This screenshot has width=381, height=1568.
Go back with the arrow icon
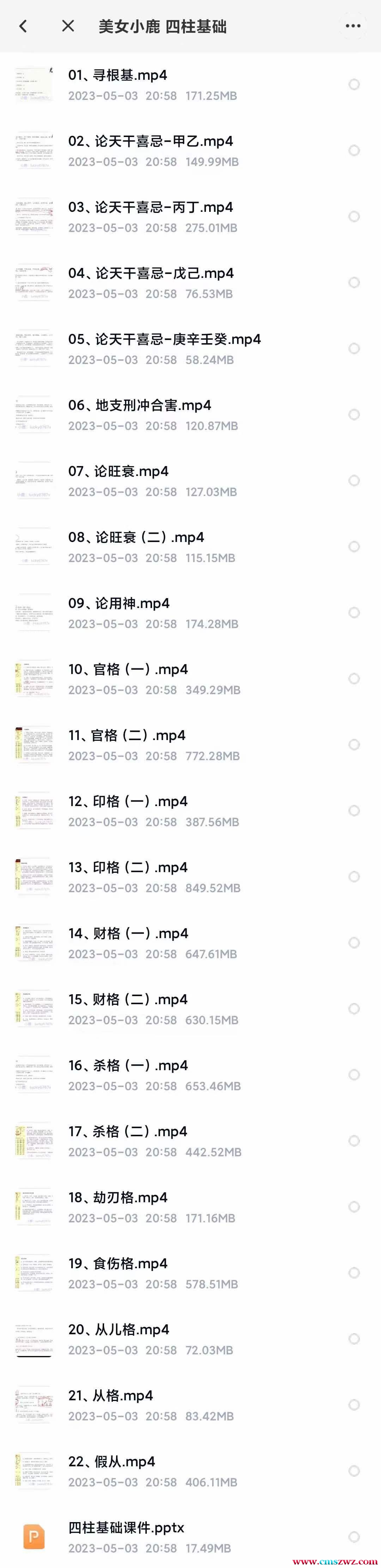tap(23, 26)
